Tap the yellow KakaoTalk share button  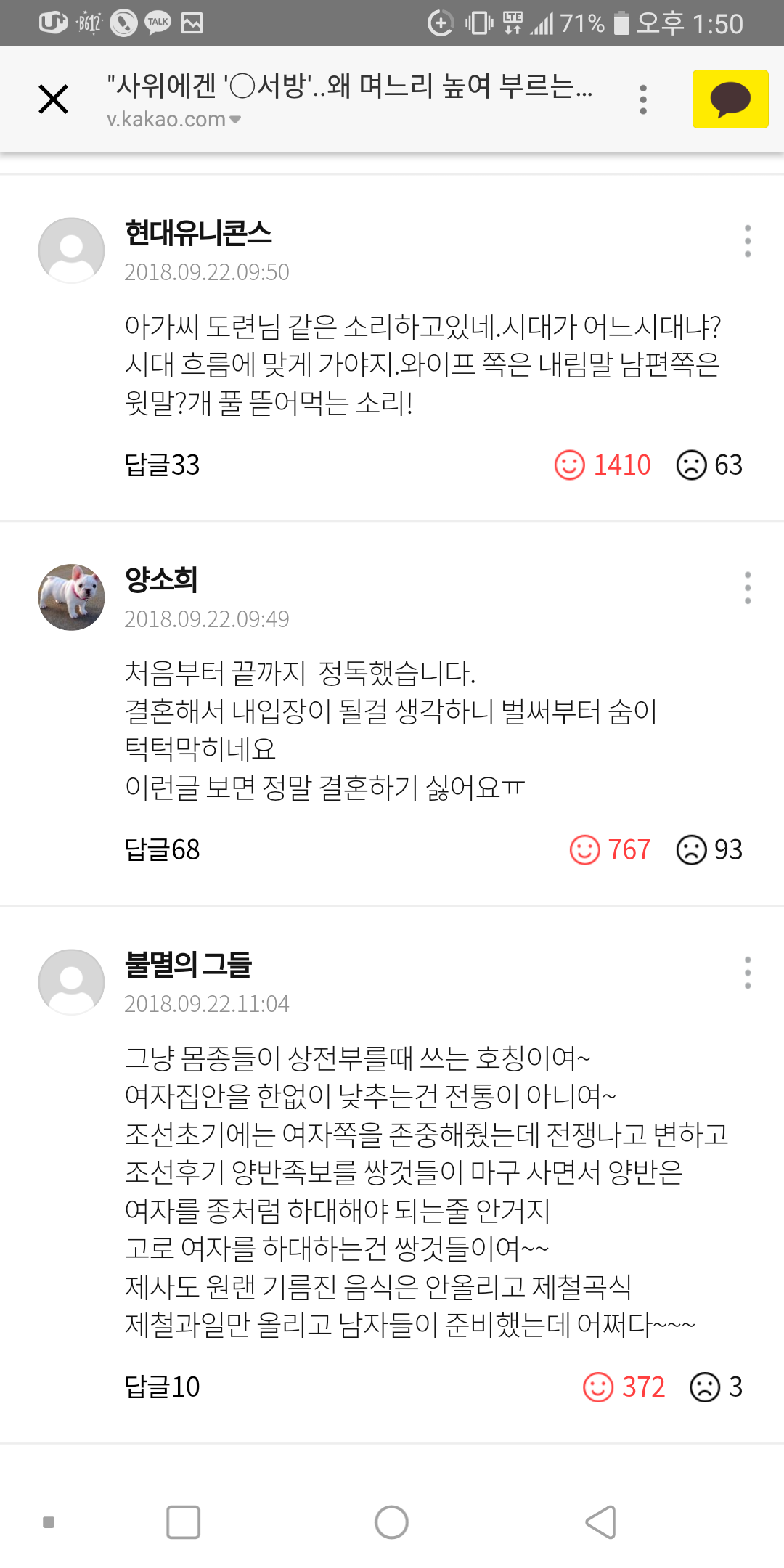click(730, 99)
